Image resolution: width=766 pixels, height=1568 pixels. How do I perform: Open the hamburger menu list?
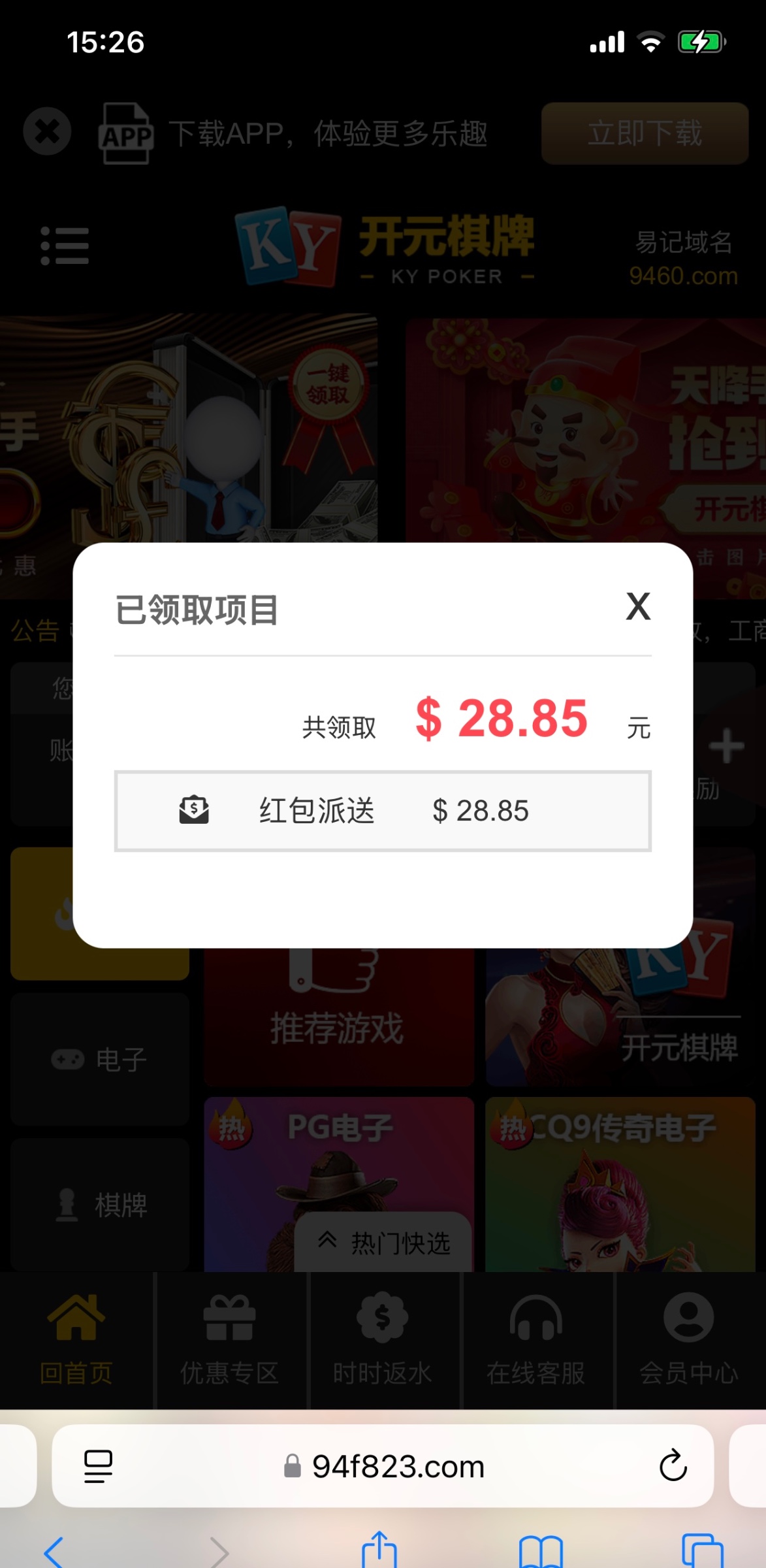[x=65, y=246]
